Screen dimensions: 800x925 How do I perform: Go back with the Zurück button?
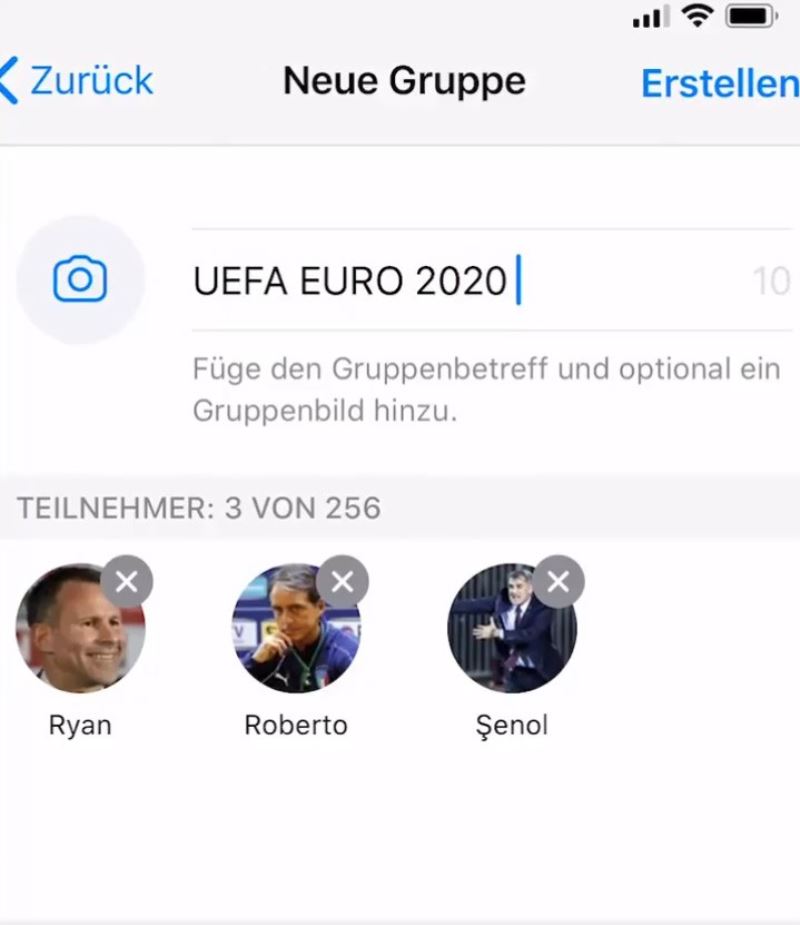click(78, 81)
